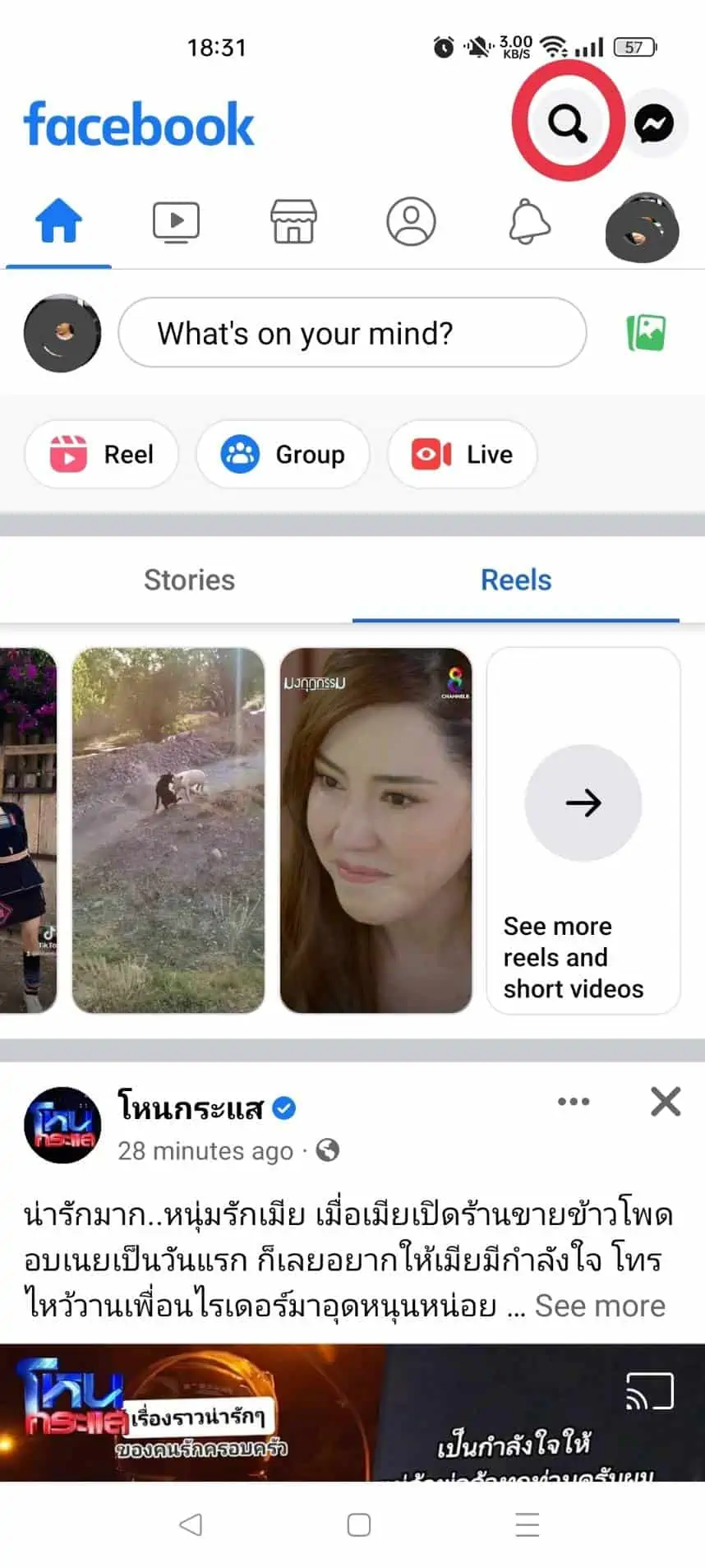This screenshot has height=1568, width=705.
Task: Open Messenger chats
Action: tap(654, 124)
